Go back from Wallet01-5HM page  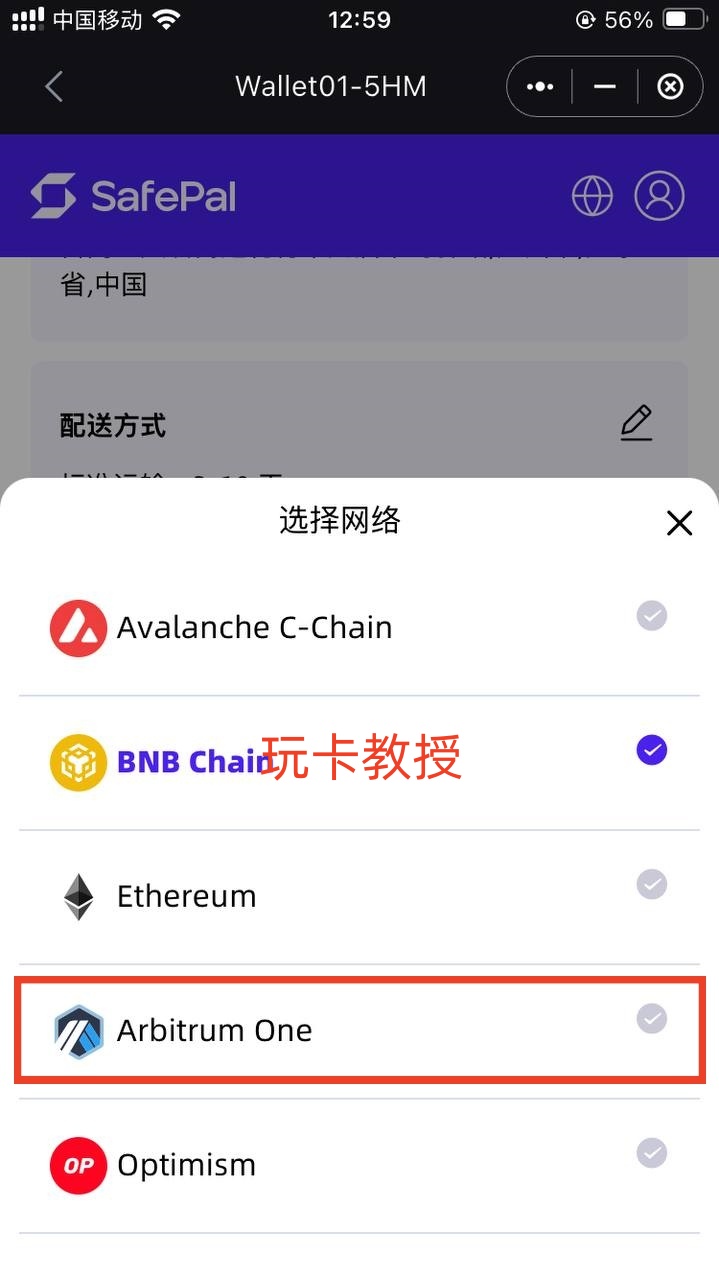click(54, 87)
